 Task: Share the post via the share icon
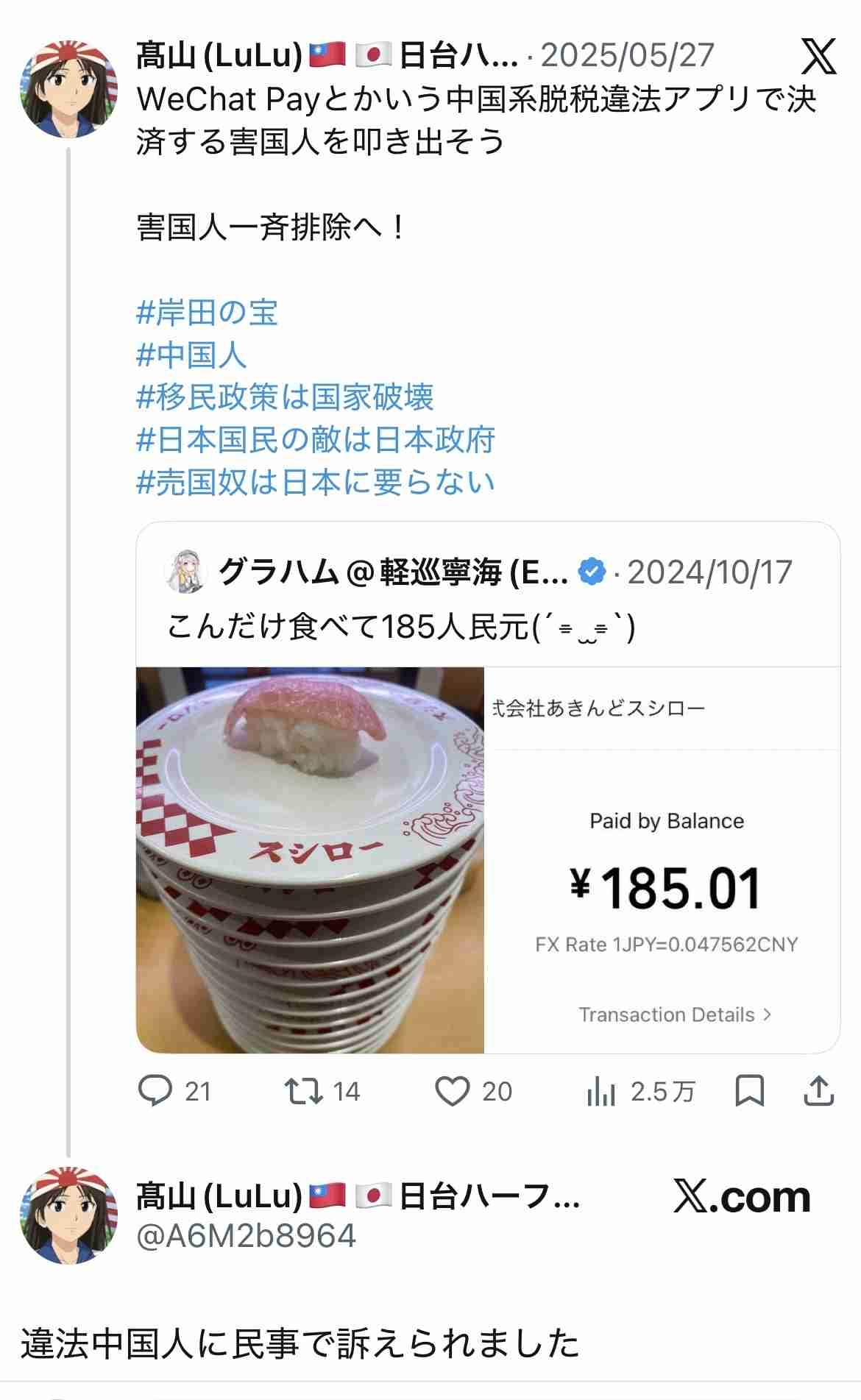click(x=818, y=1091)
